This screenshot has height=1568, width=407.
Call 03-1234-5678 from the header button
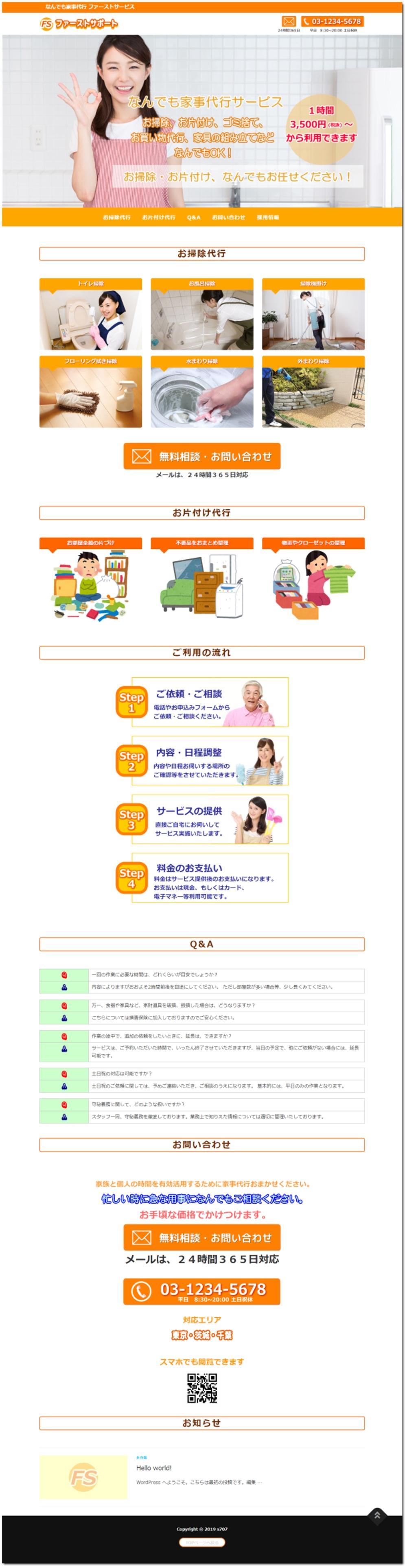[332, 21]
